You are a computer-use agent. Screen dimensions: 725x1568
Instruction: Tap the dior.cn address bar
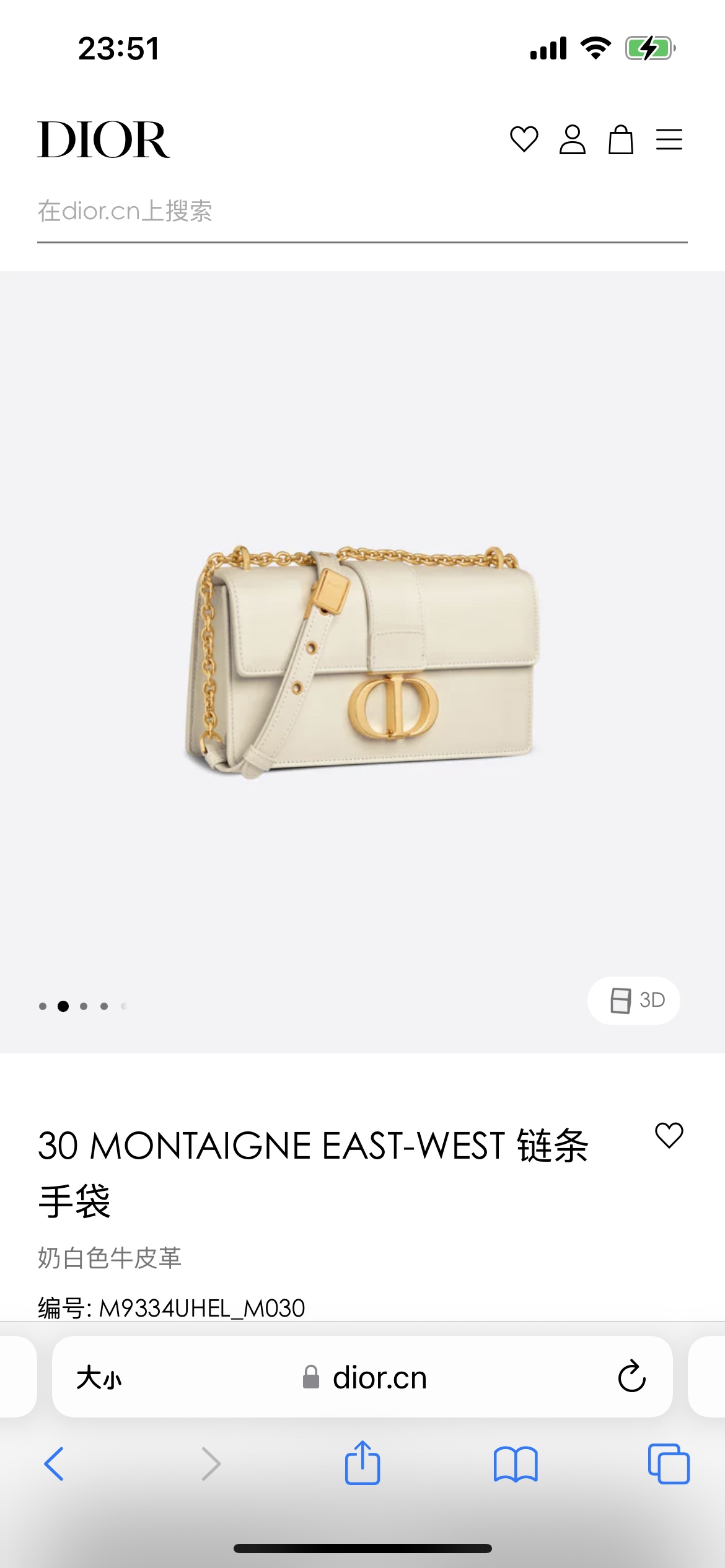click(366, 1378)
